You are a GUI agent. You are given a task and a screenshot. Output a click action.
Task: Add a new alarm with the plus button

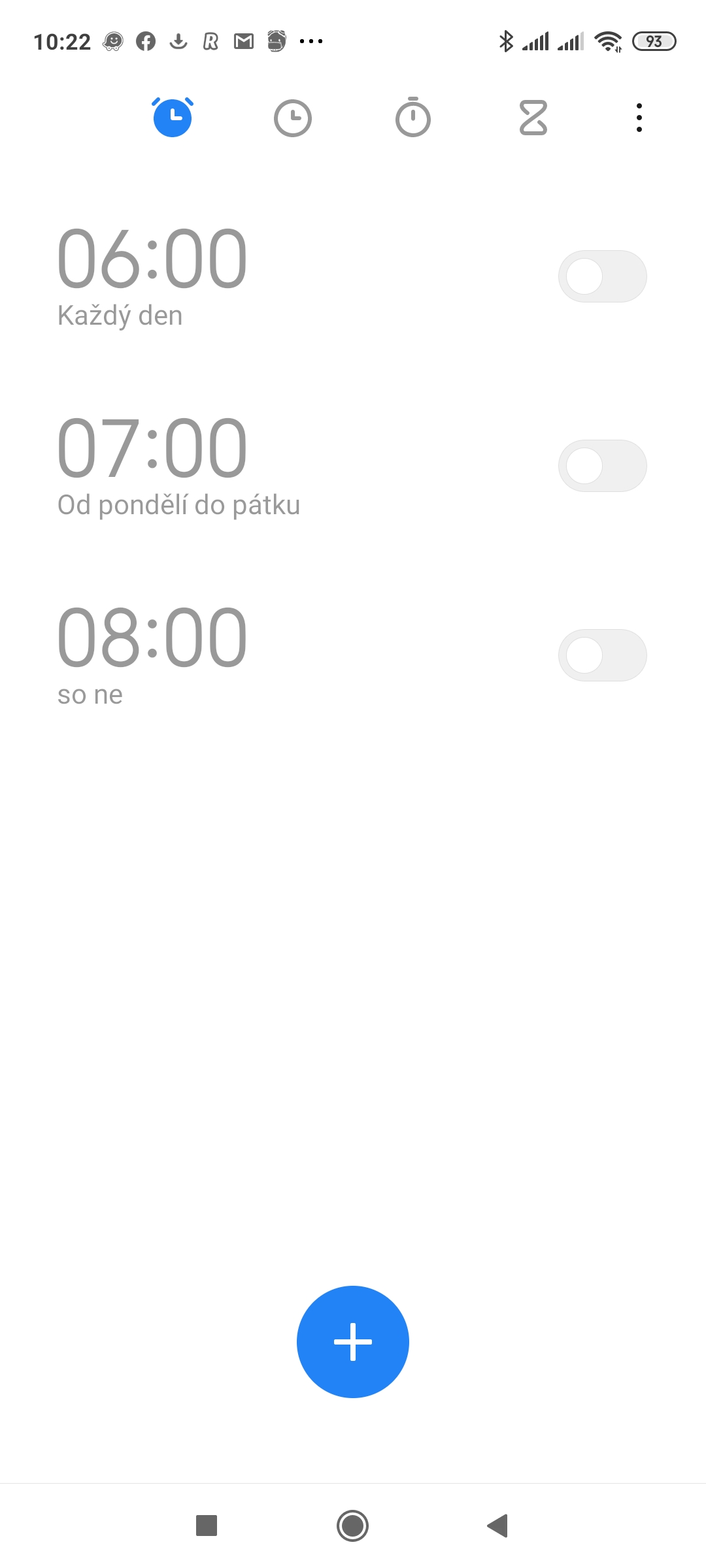(x=353, y=1342)
